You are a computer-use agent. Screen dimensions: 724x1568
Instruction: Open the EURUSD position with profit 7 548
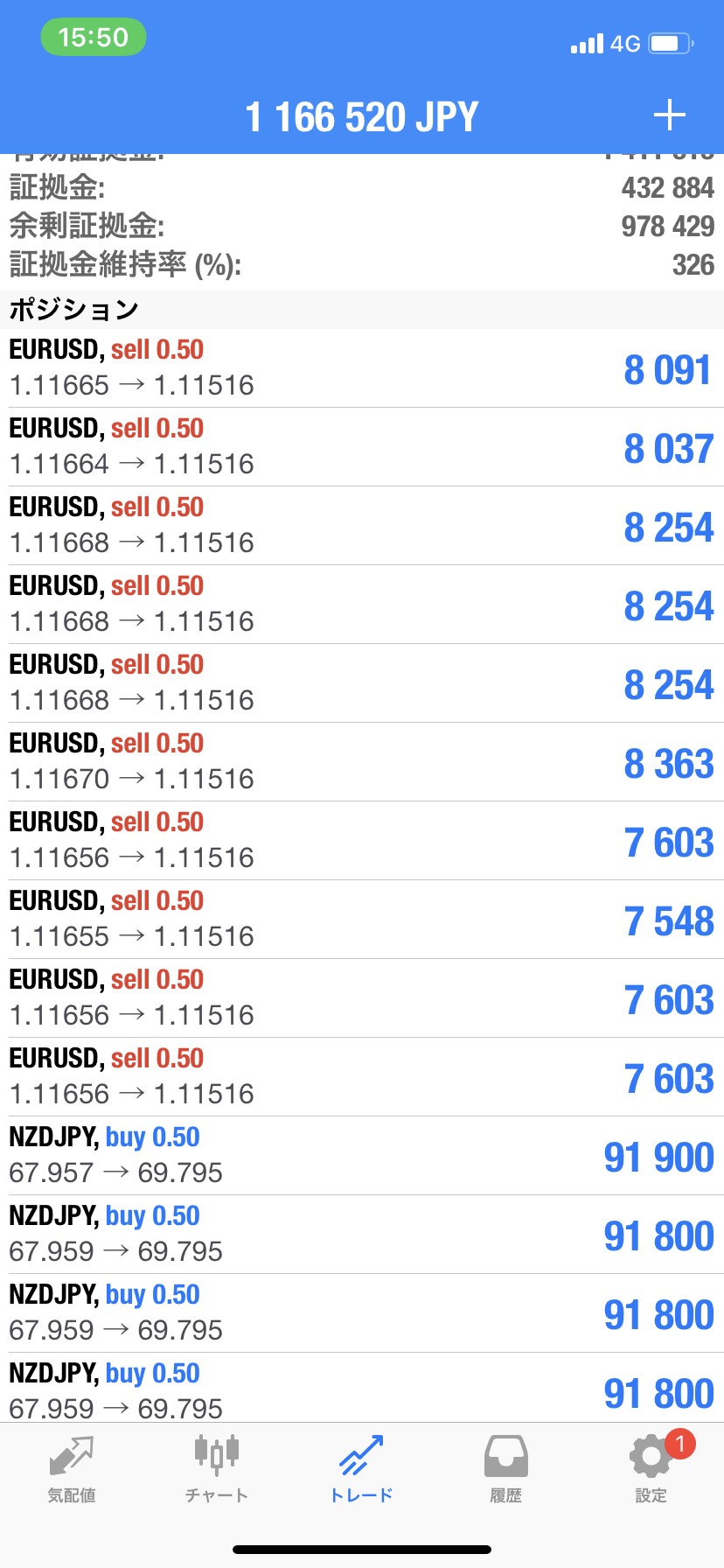point(362,920)
